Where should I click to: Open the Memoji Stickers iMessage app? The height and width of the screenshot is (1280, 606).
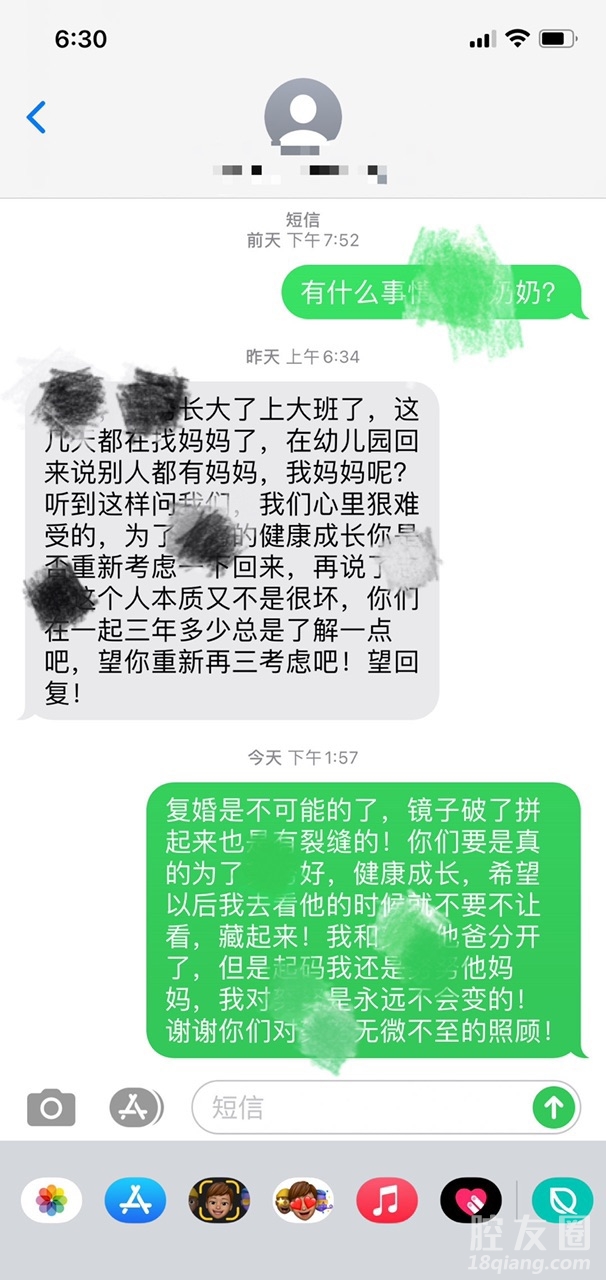click(x=303, y=1201)
